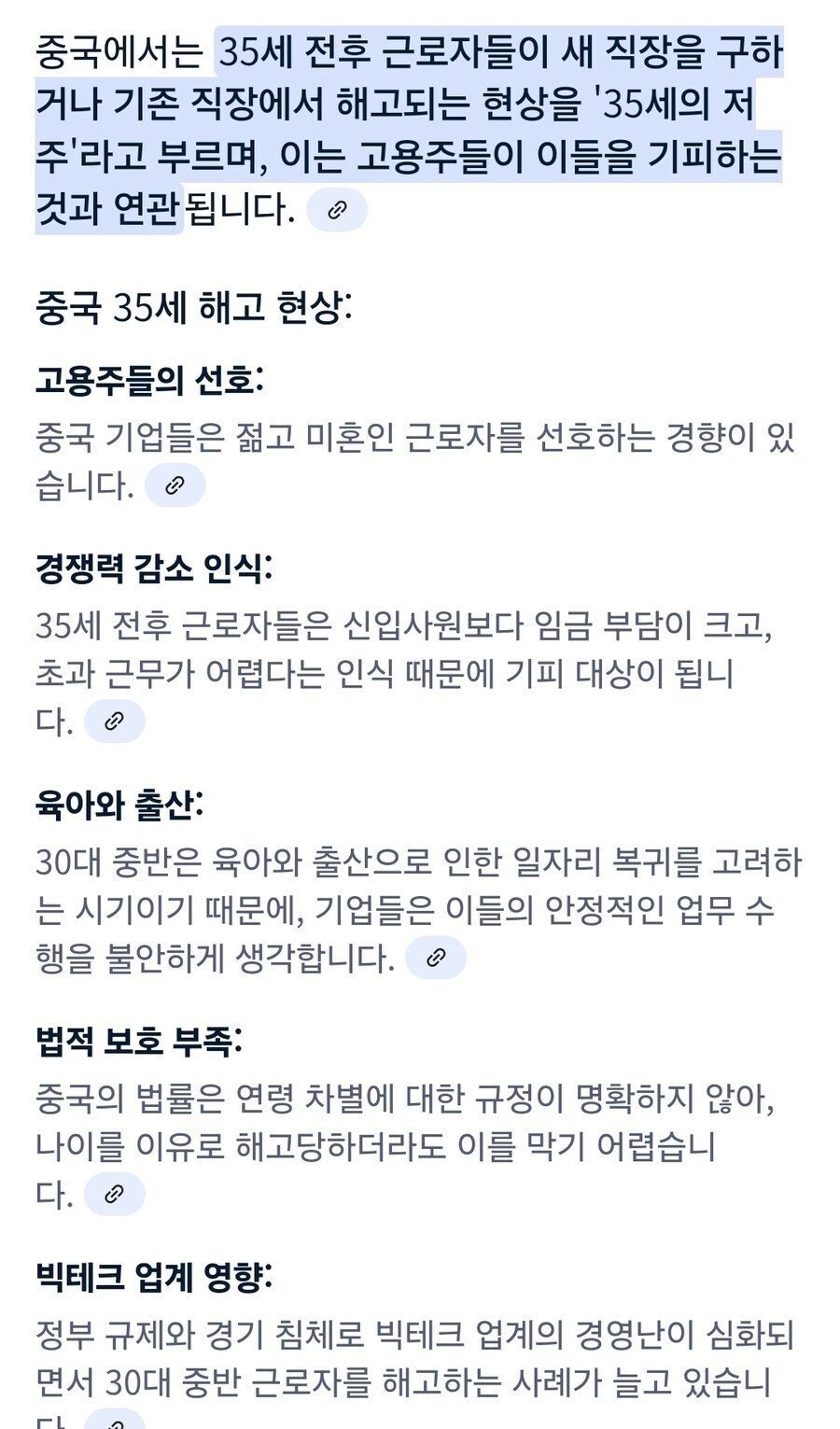Open source link under 육아와 출산
The width and height of the screenshot is (840, 1429).
click(435, 958)
